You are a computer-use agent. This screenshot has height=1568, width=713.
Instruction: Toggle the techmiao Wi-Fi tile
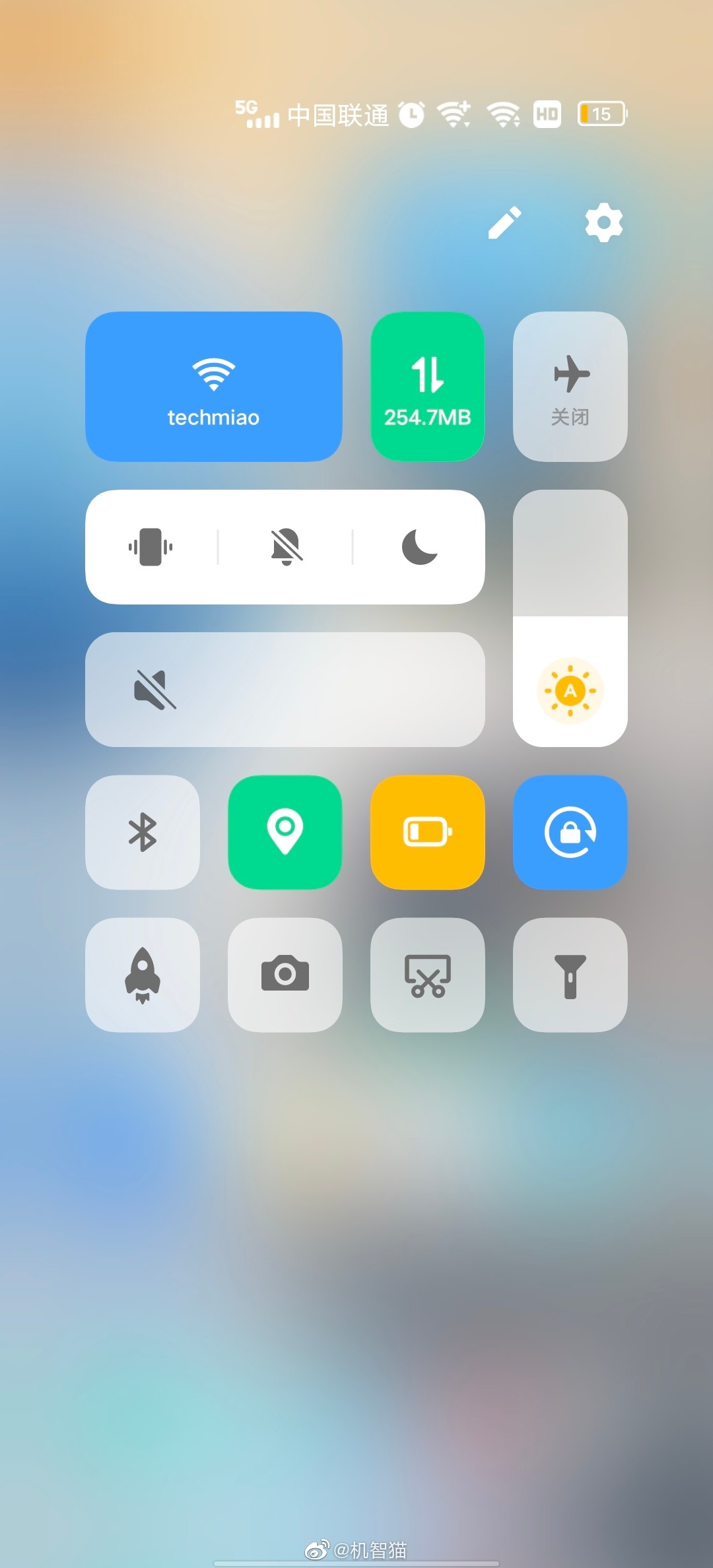[x=214, y=387]
